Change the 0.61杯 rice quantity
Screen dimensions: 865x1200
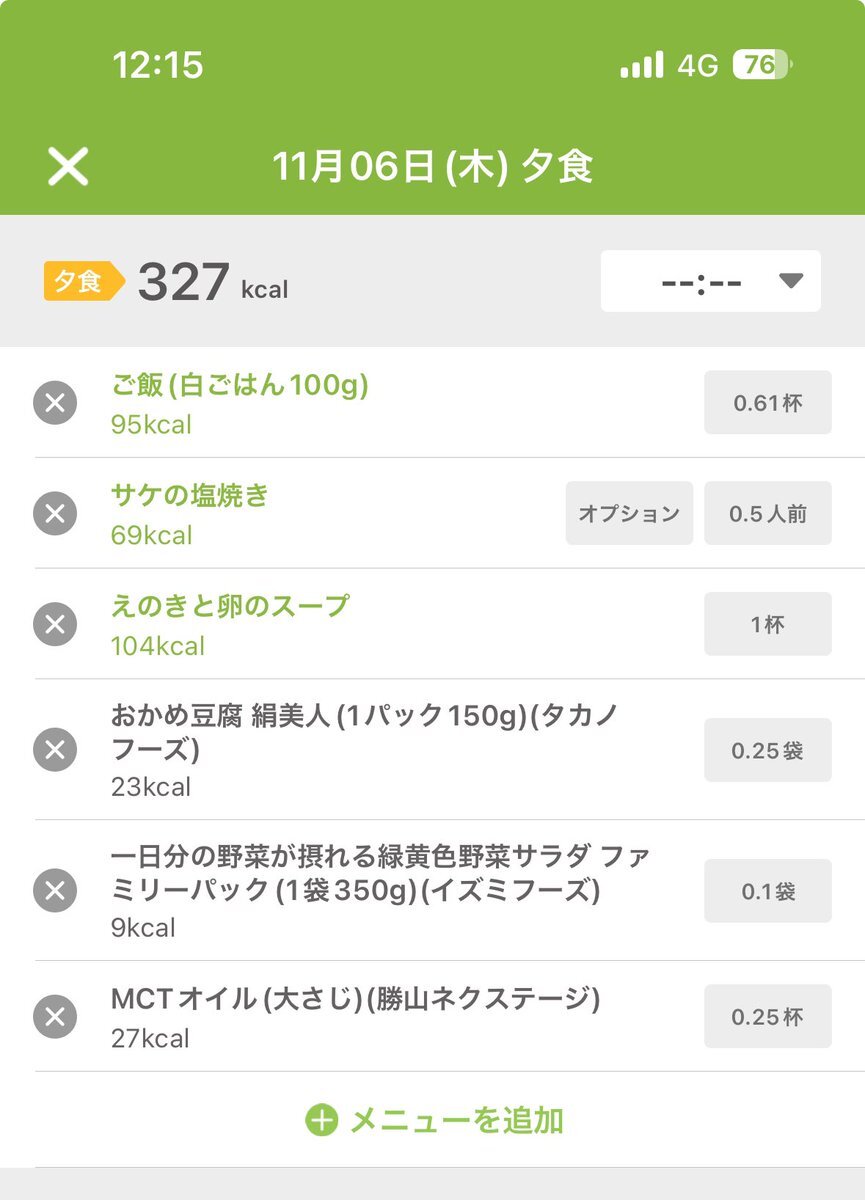(767, 403)
